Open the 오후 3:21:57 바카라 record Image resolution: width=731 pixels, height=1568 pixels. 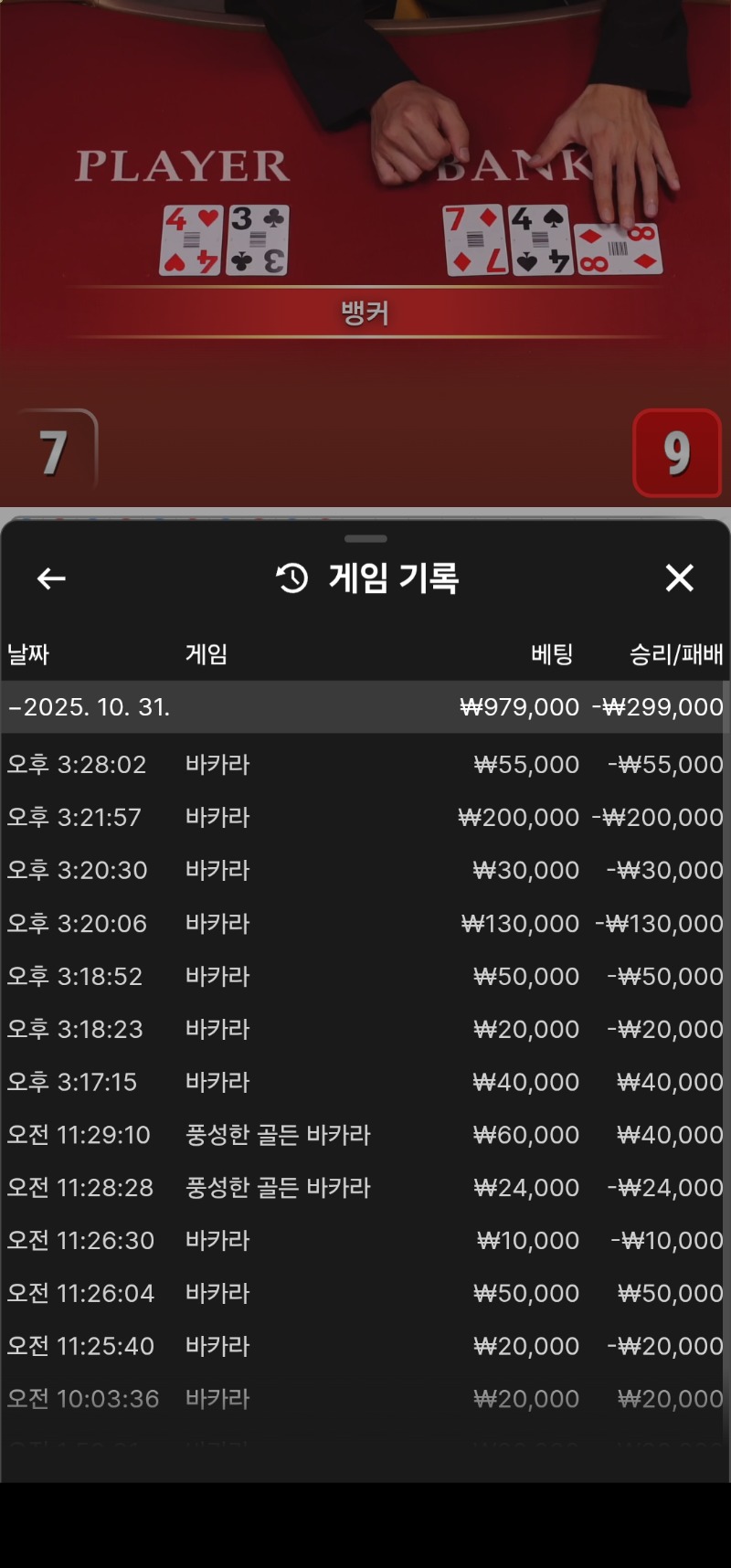pyautogui.click(x=364, y=817)
